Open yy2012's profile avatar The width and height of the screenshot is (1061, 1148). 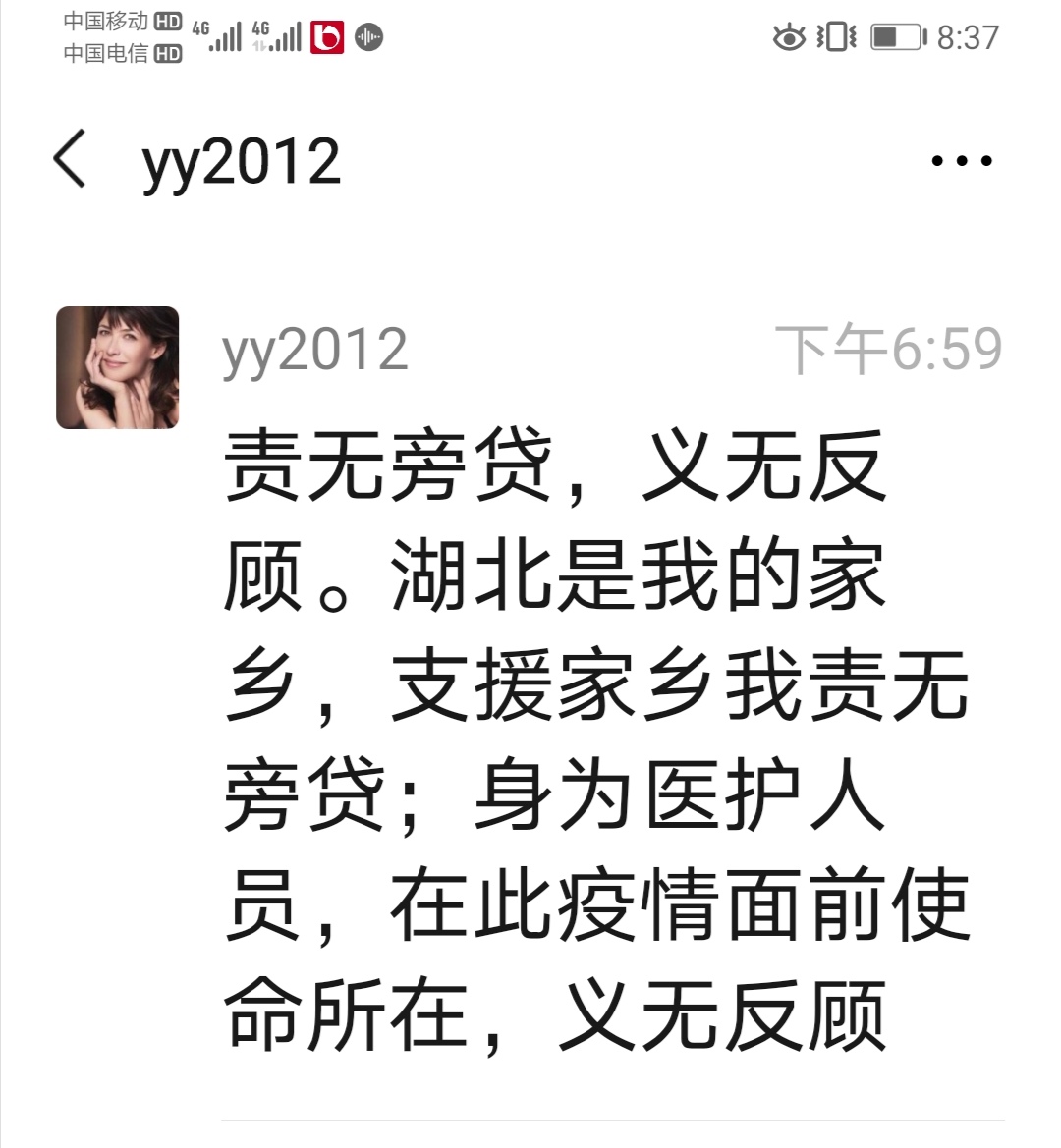point(118,367)
